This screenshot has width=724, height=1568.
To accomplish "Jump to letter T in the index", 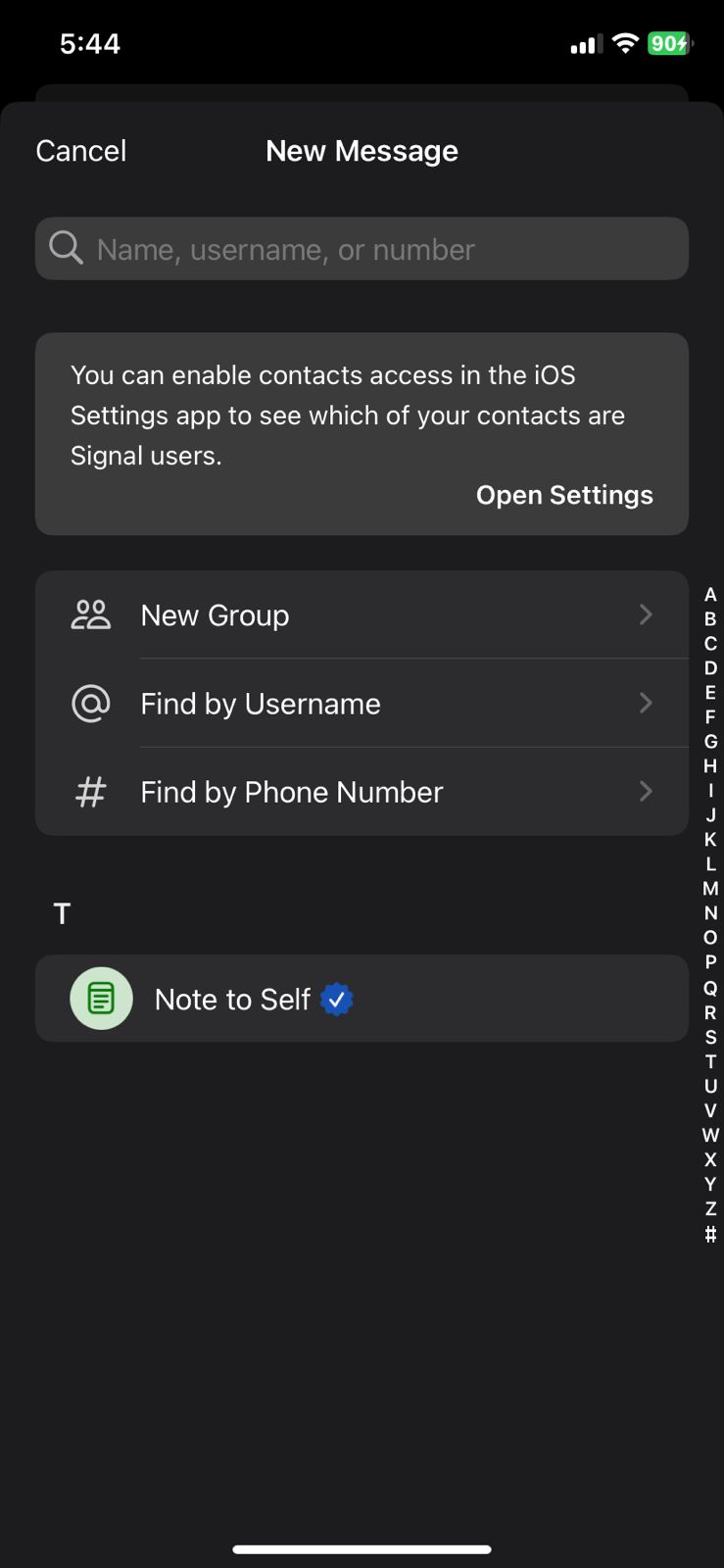I will point(710,1061).
